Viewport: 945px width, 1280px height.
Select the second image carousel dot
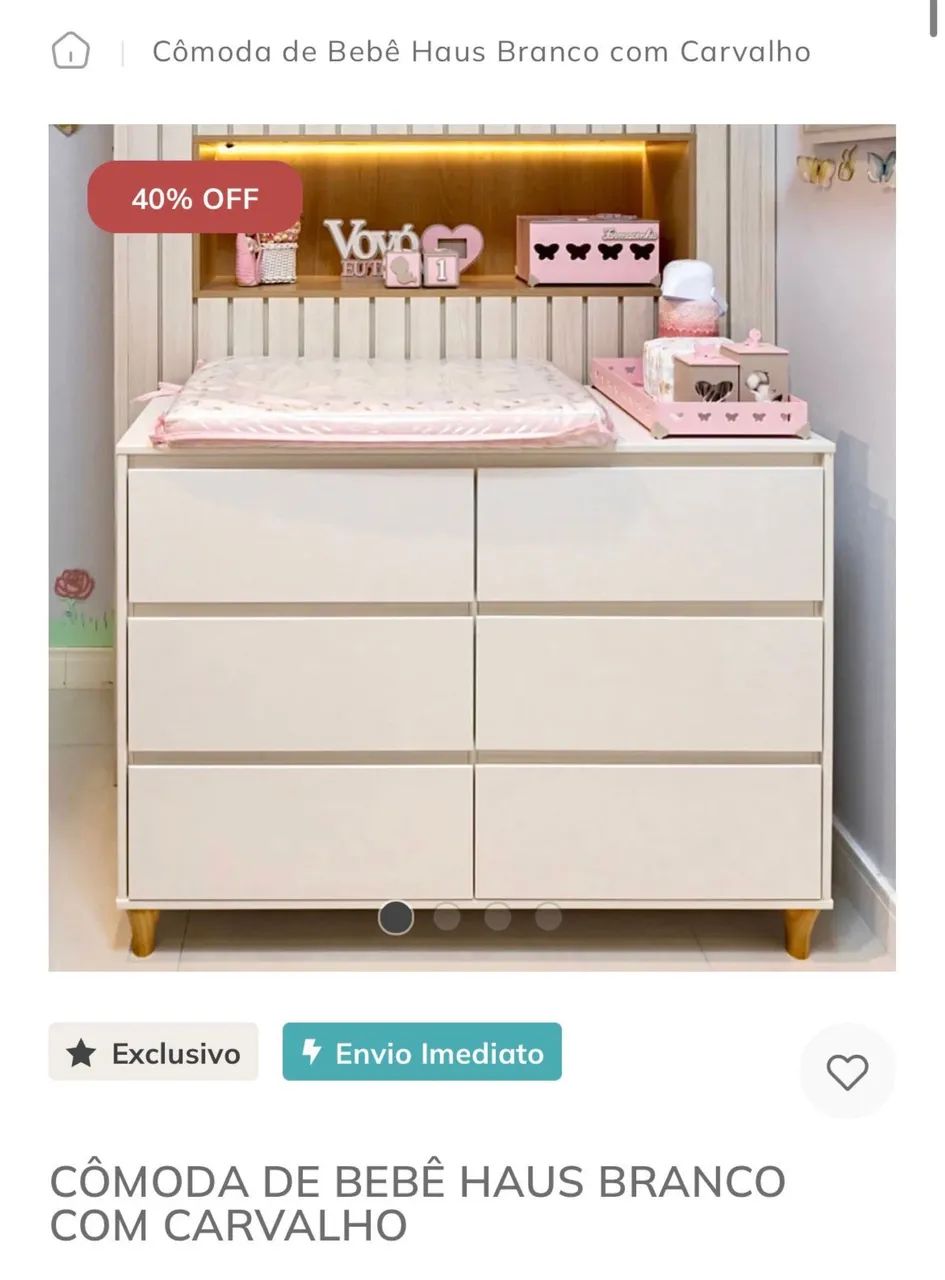pos(446,914)
